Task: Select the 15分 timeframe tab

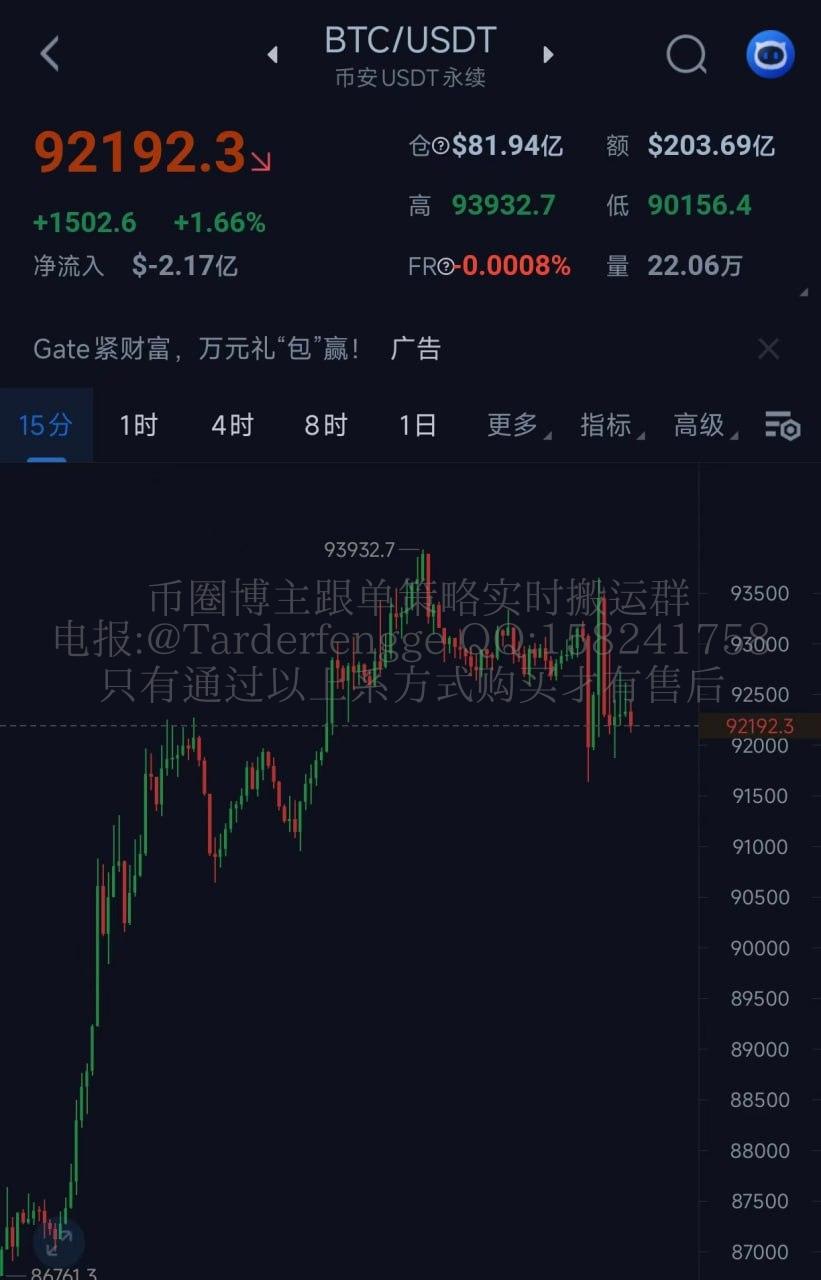Action: point(46,425)
